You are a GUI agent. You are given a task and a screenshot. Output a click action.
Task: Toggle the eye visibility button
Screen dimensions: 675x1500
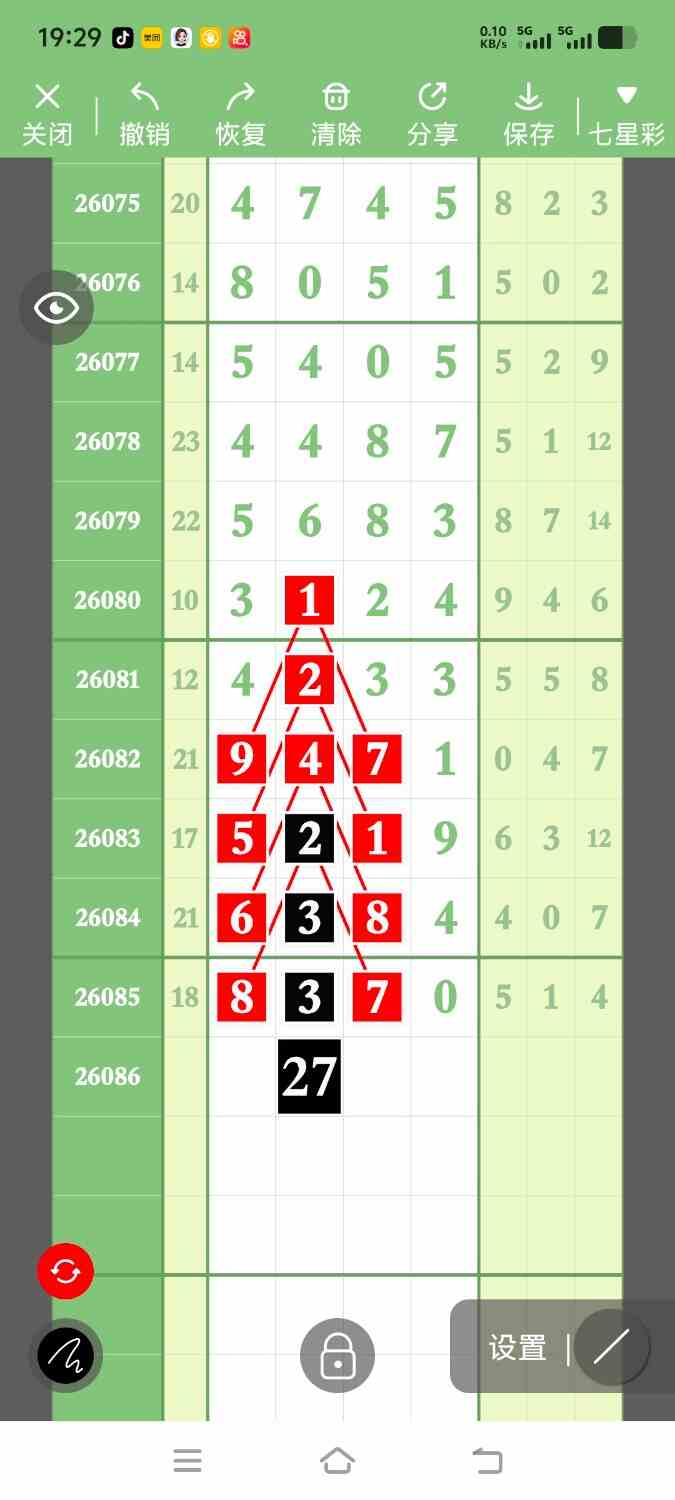click(x=56, y=308)
